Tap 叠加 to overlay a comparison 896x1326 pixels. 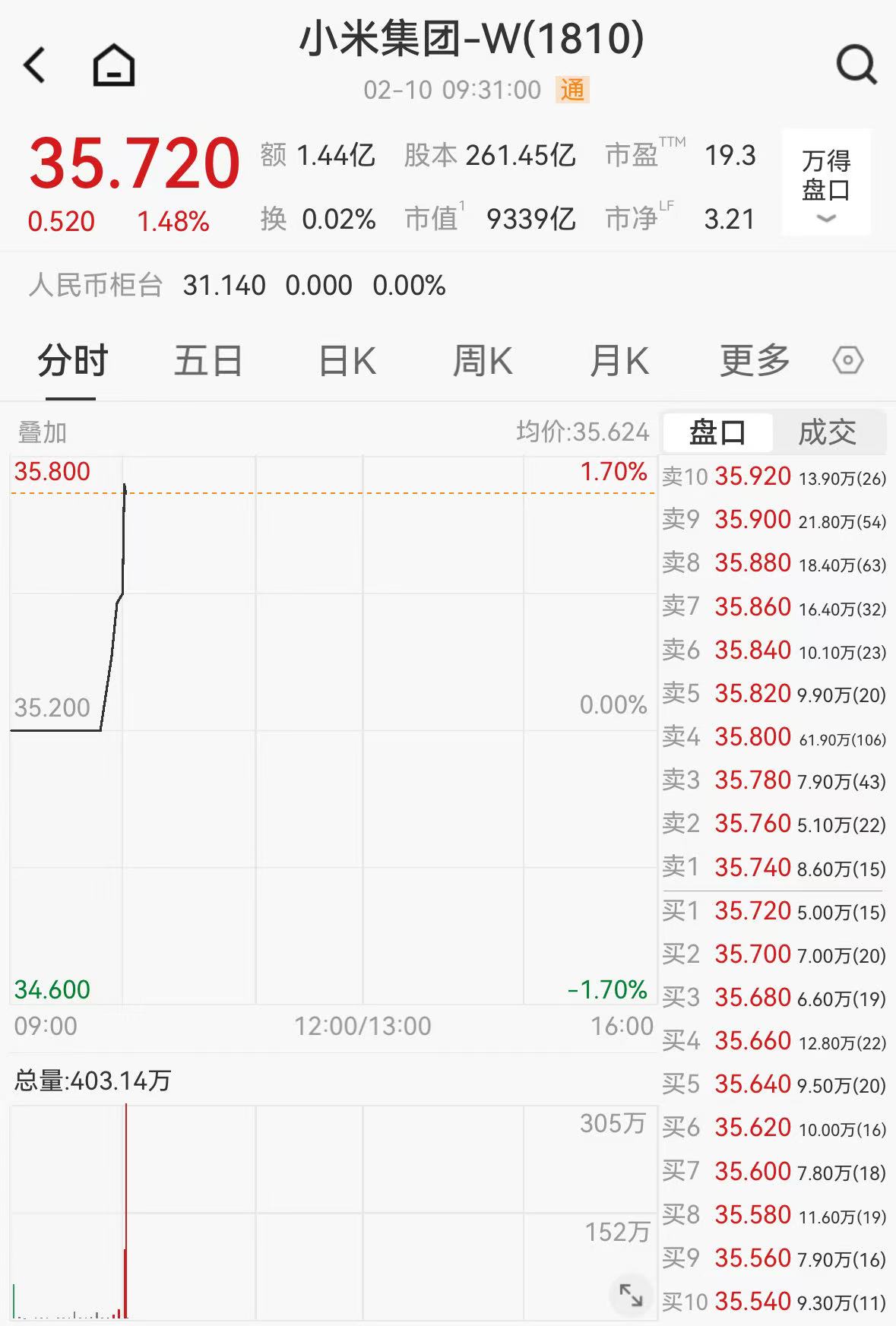point(43,433)
